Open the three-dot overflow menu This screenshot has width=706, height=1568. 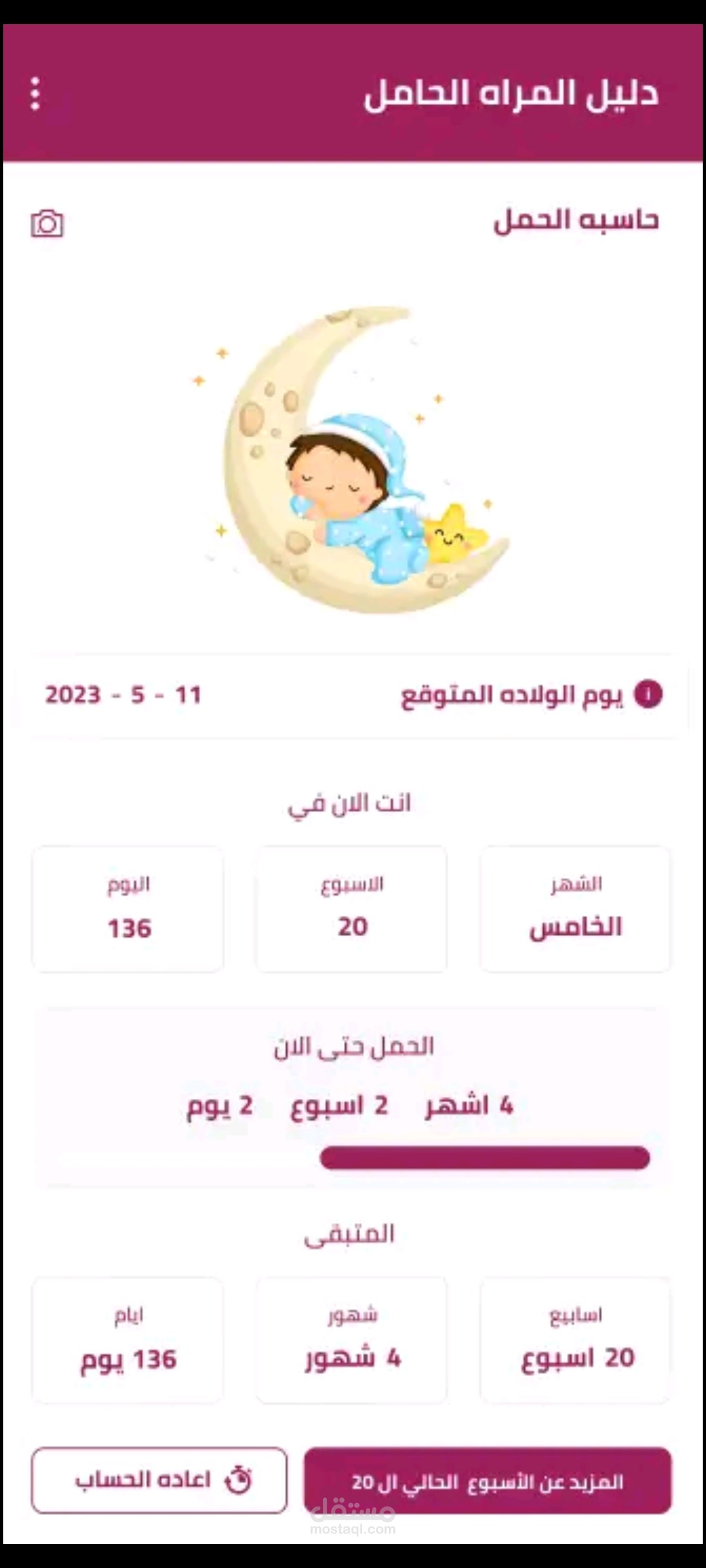coord(35,94)
